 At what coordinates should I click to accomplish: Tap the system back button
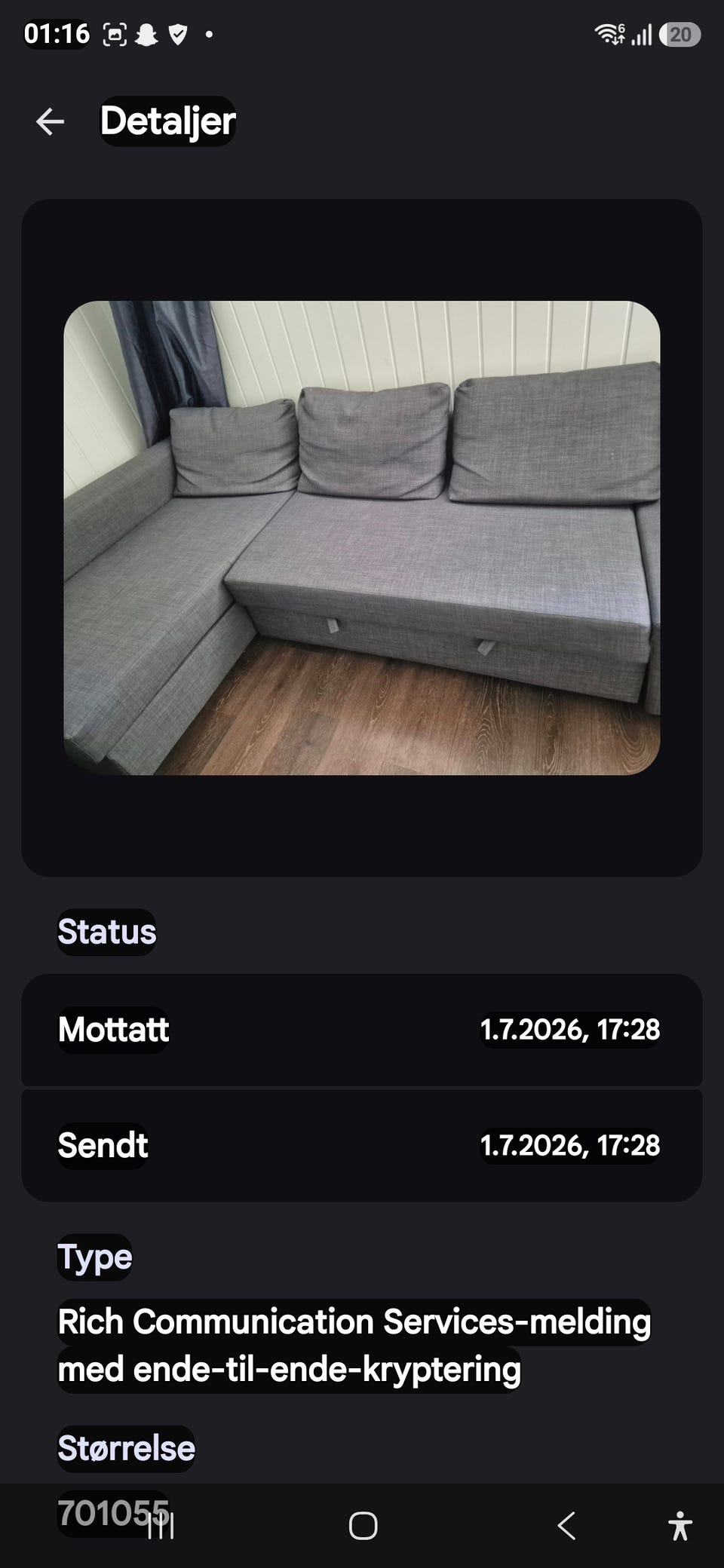tap(566, 1527)
